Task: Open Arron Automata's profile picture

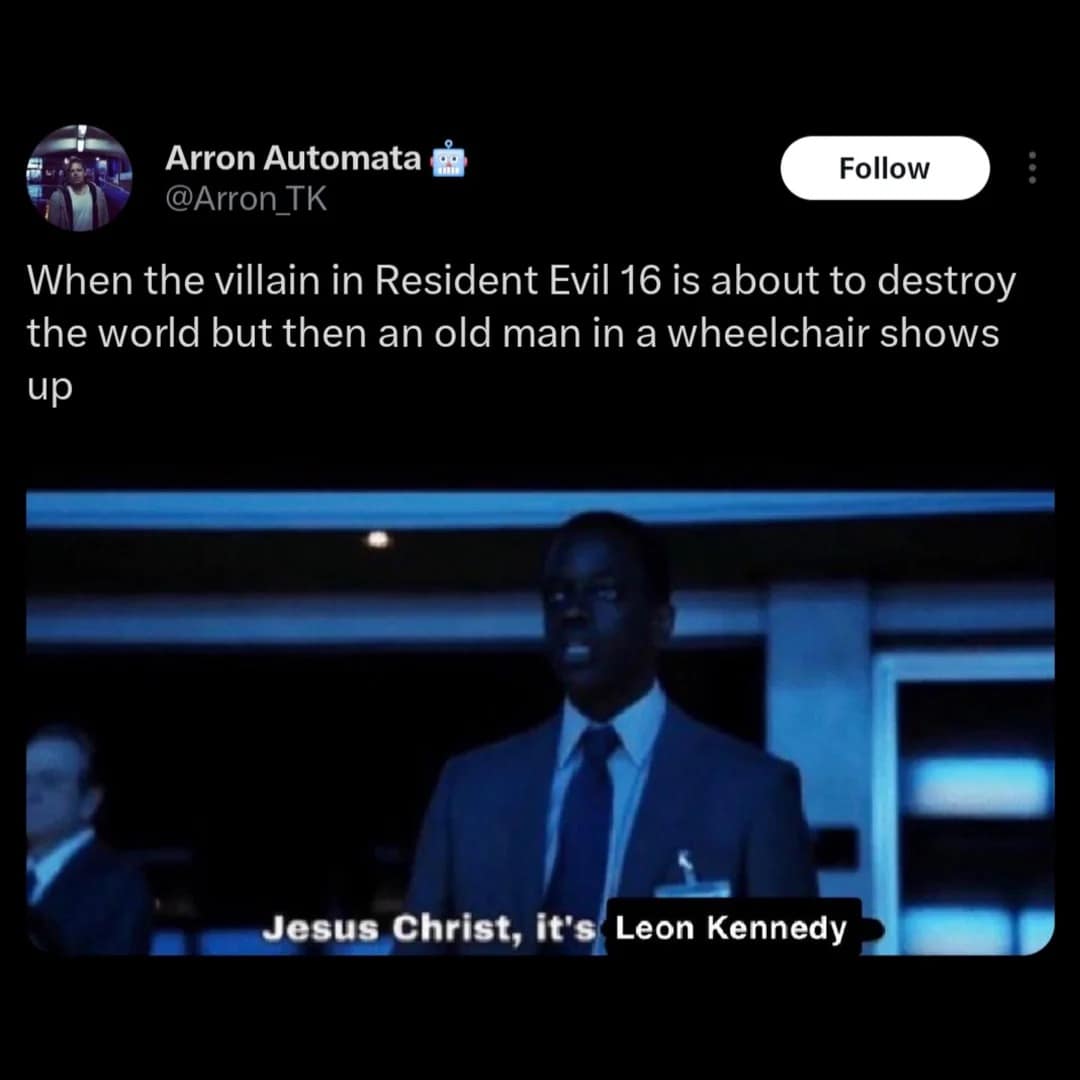Action: tap(79, 179)
